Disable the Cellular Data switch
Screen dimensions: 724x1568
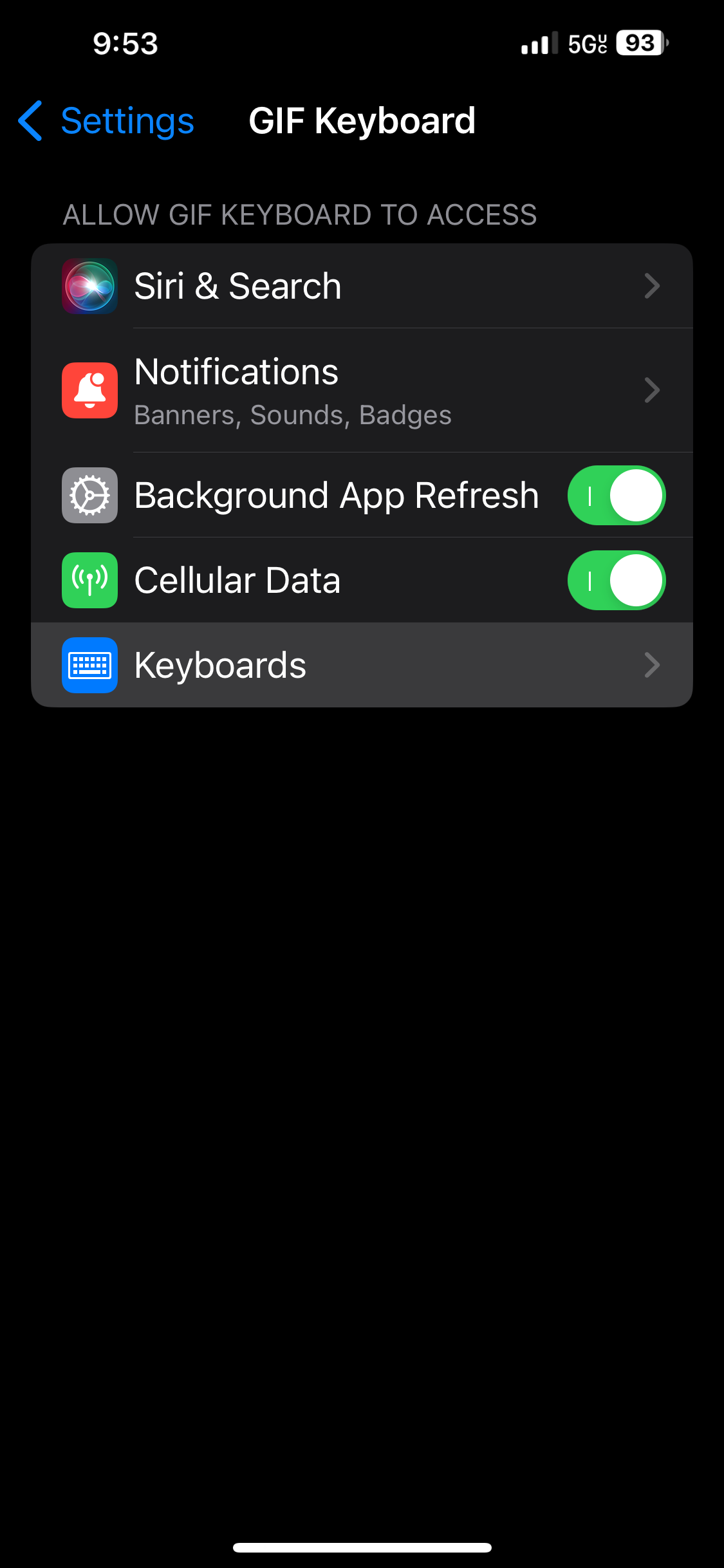click(x=616, y=580)
